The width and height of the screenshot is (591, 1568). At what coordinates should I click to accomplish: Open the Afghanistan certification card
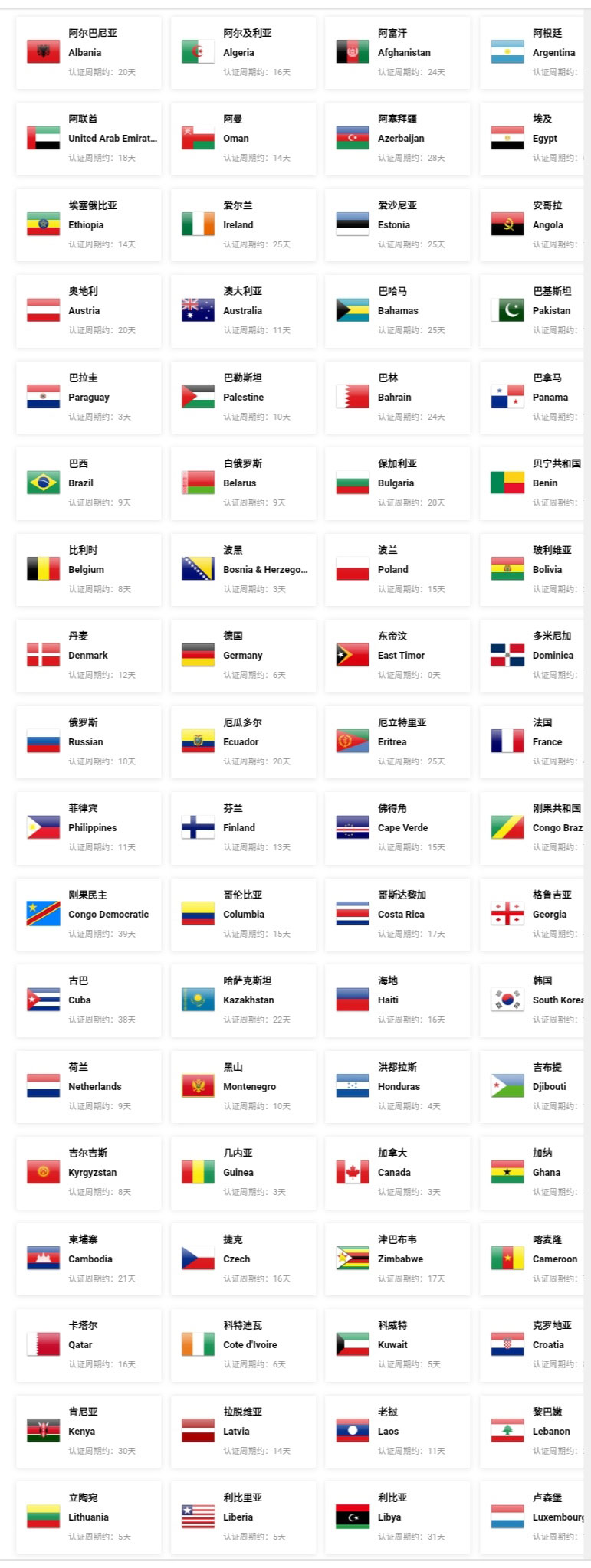[398, 52]
